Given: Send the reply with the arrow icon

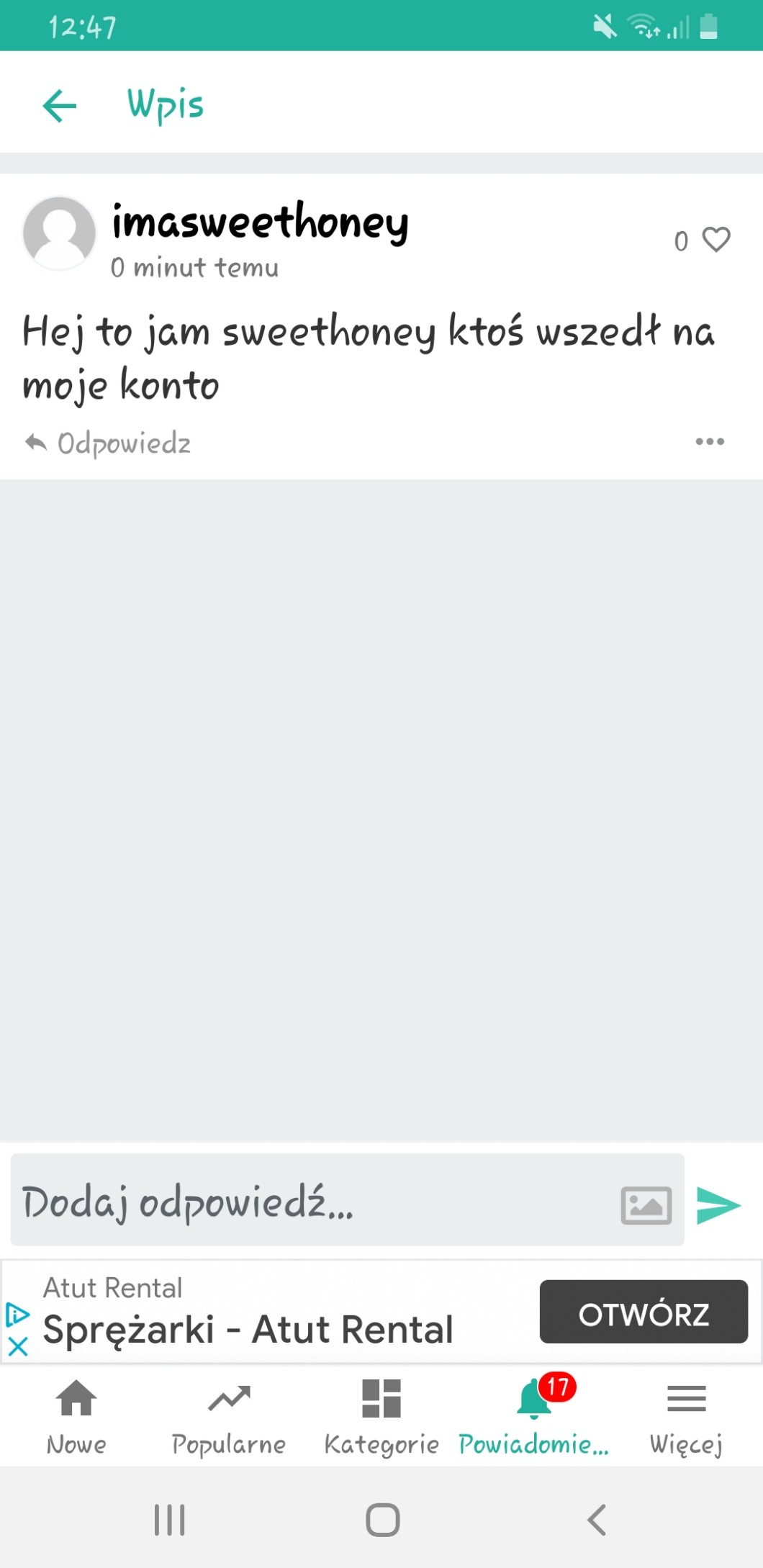Looking at the screenshot, I should point(718,1204).
